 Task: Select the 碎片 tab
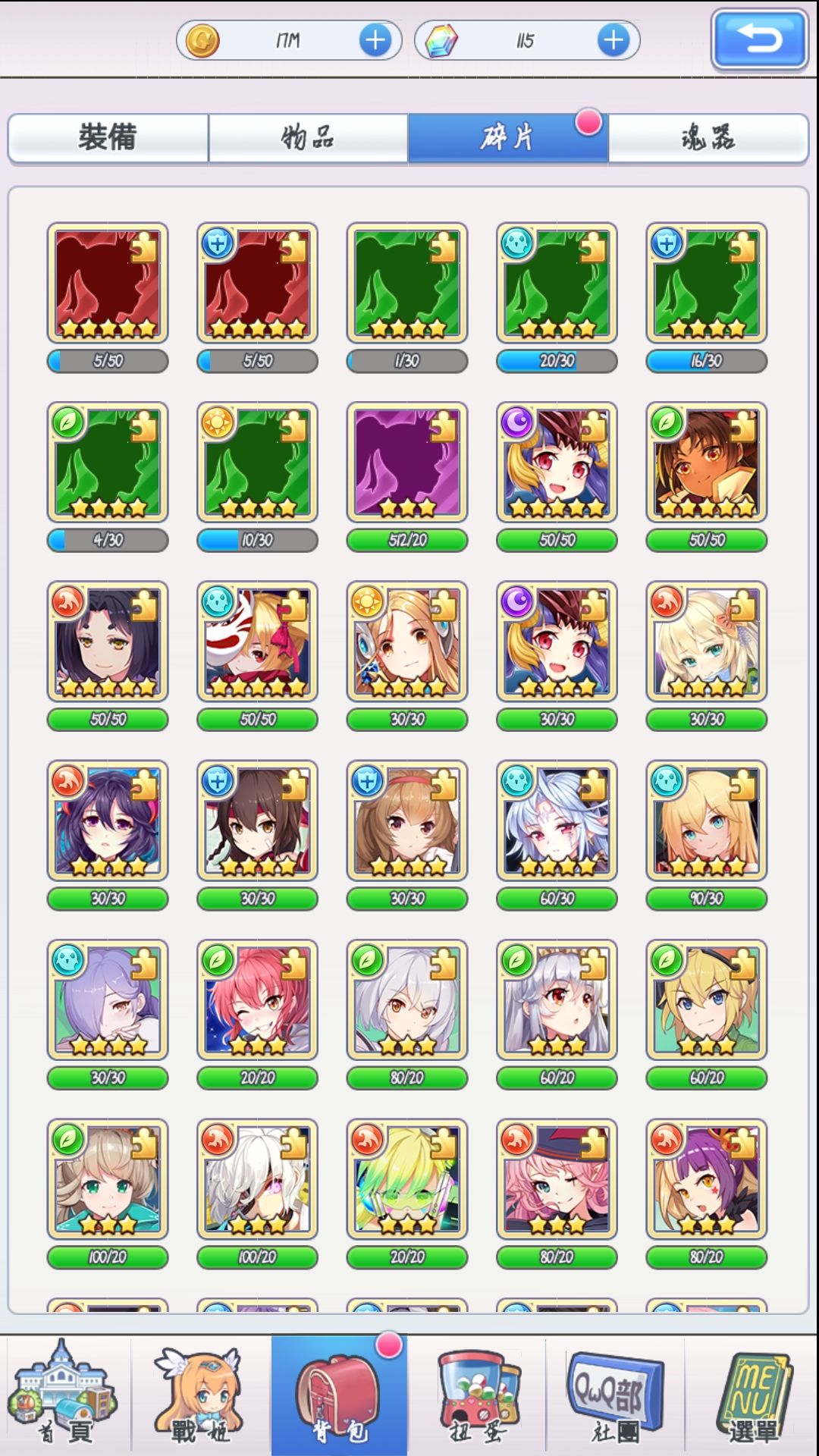[x=507, y=138]
